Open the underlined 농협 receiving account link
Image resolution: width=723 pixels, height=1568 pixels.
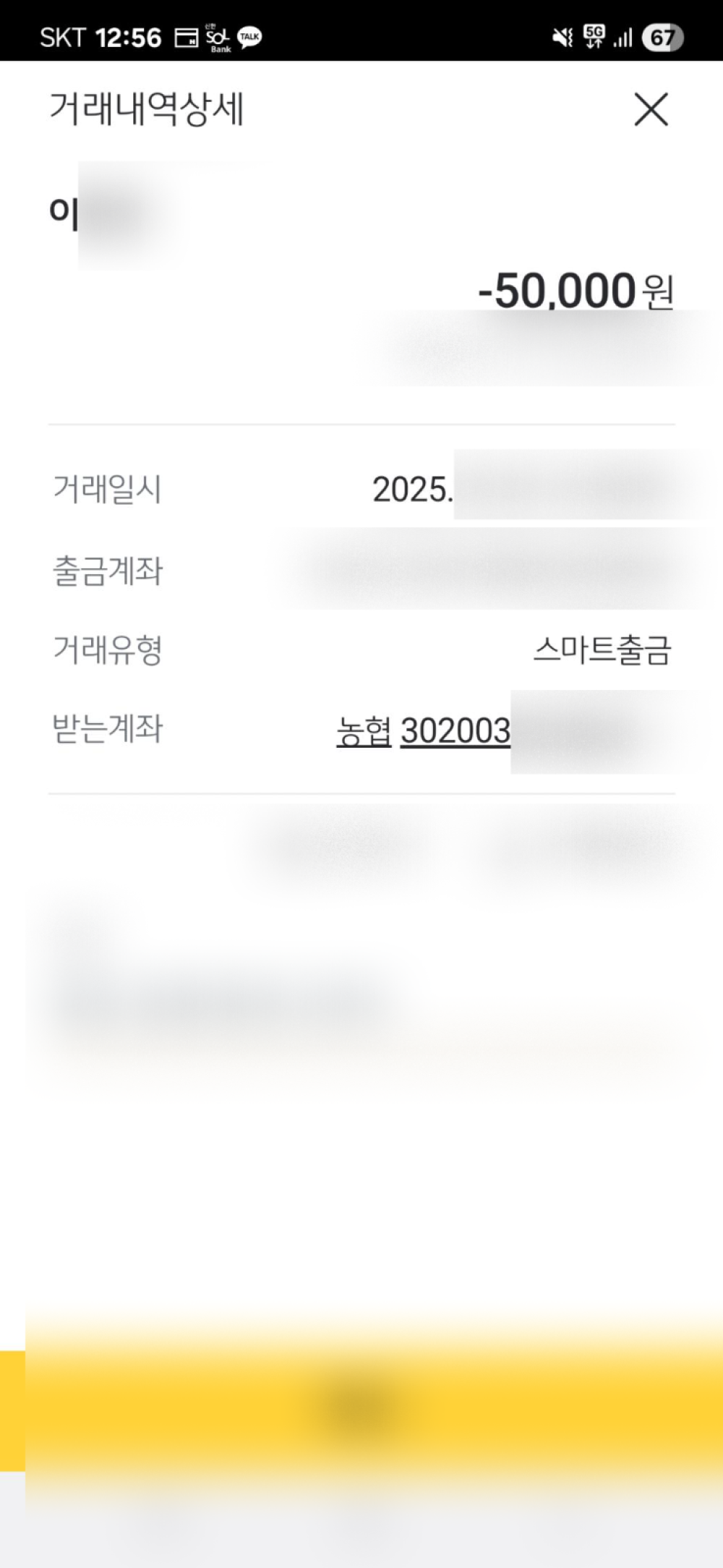tap(424, 730)
